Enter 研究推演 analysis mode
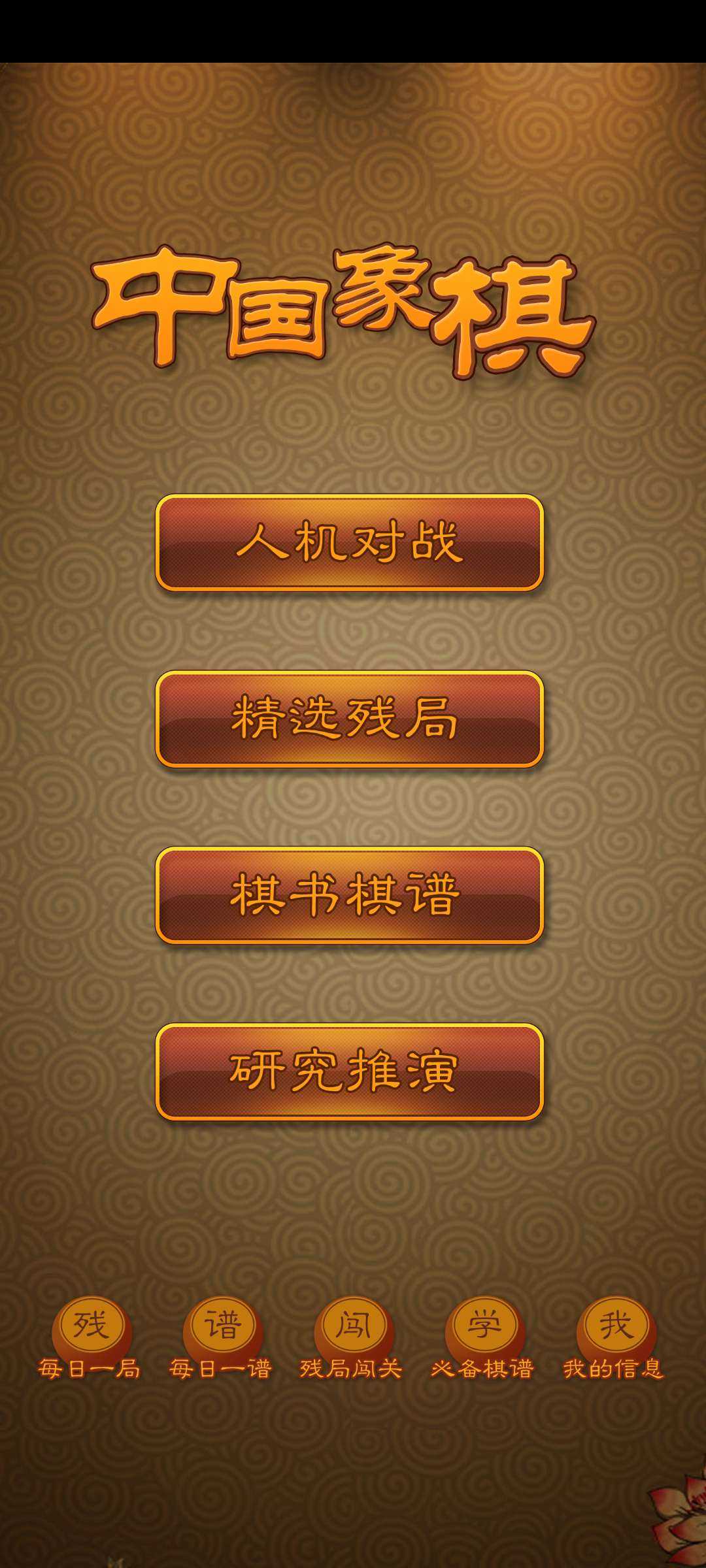 350,1072
